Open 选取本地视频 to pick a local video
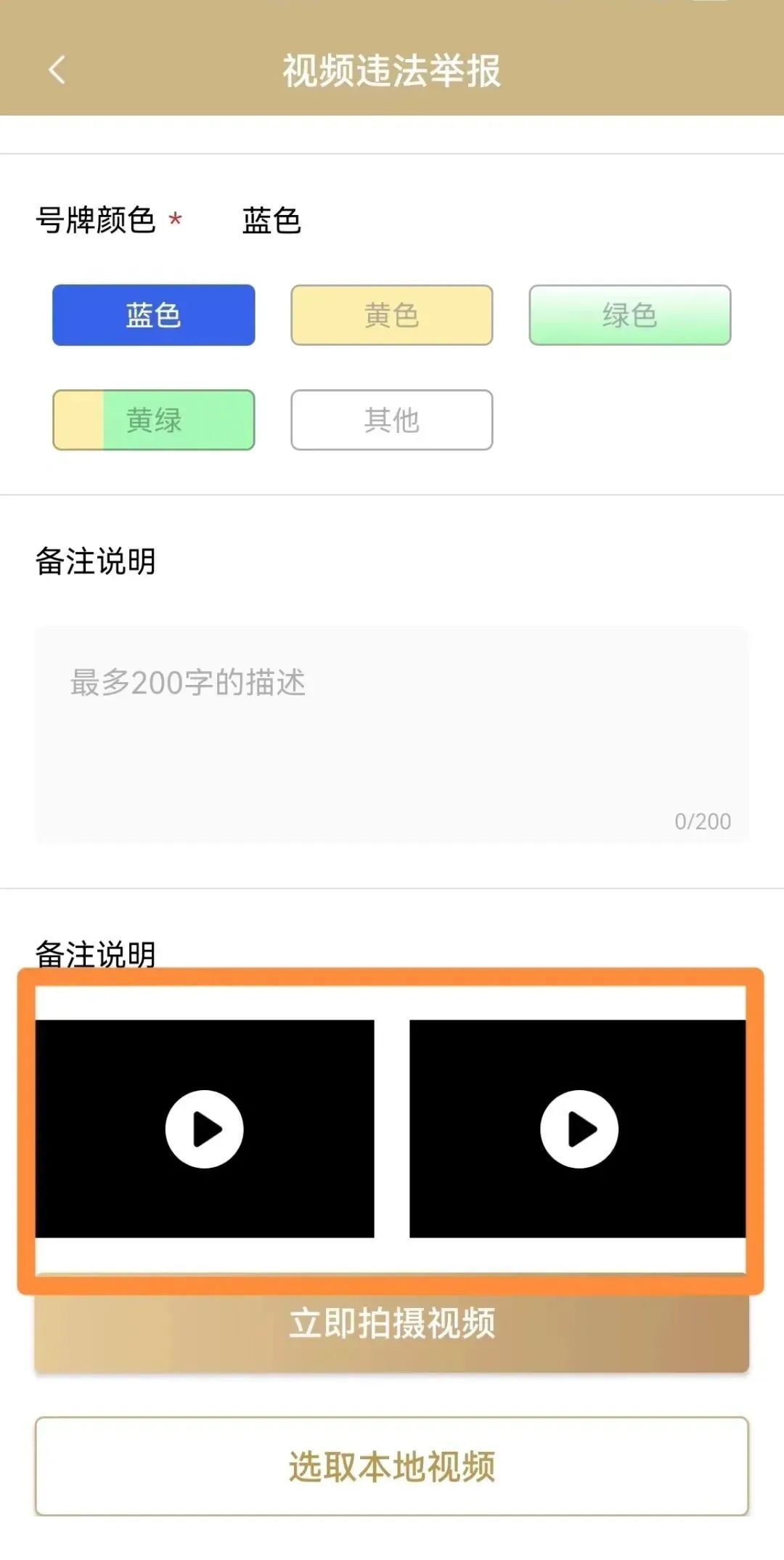This screenshot has width=784, height=1560. point(392,1466)
